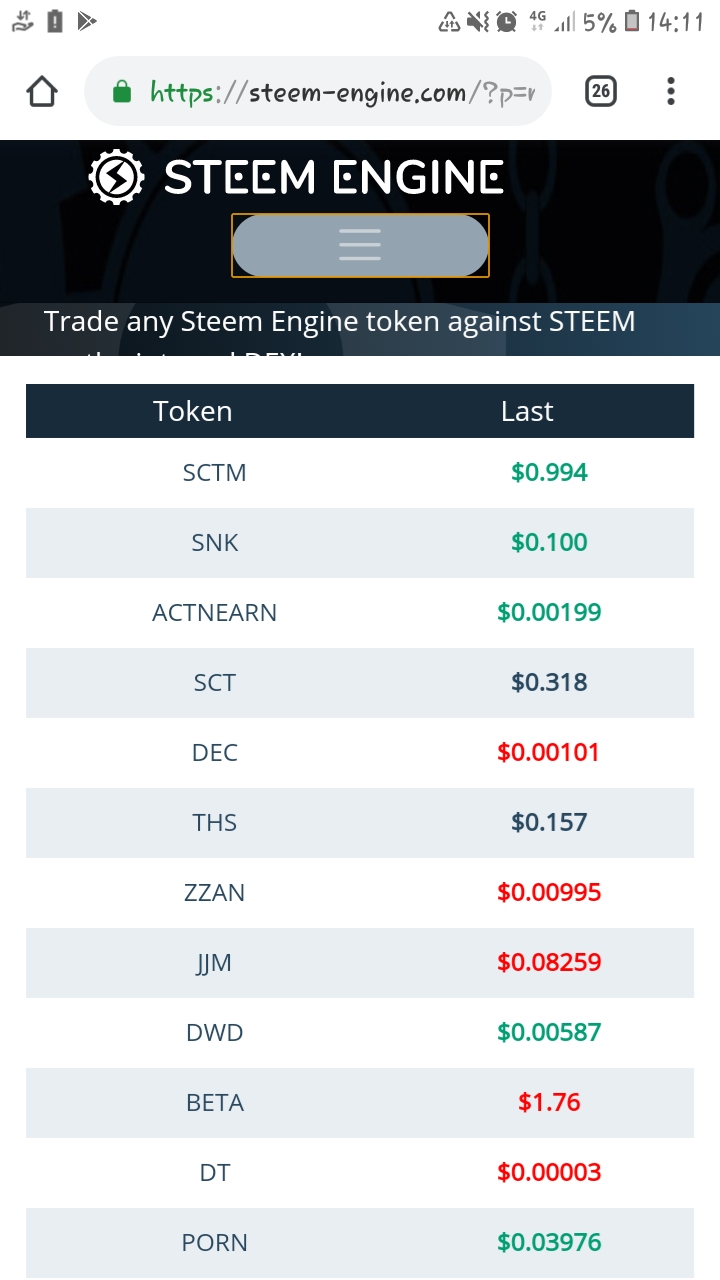Open the Steem Engine hamburger menu
The width and height of the screenshot is (720, 1280).
[360, 245]
